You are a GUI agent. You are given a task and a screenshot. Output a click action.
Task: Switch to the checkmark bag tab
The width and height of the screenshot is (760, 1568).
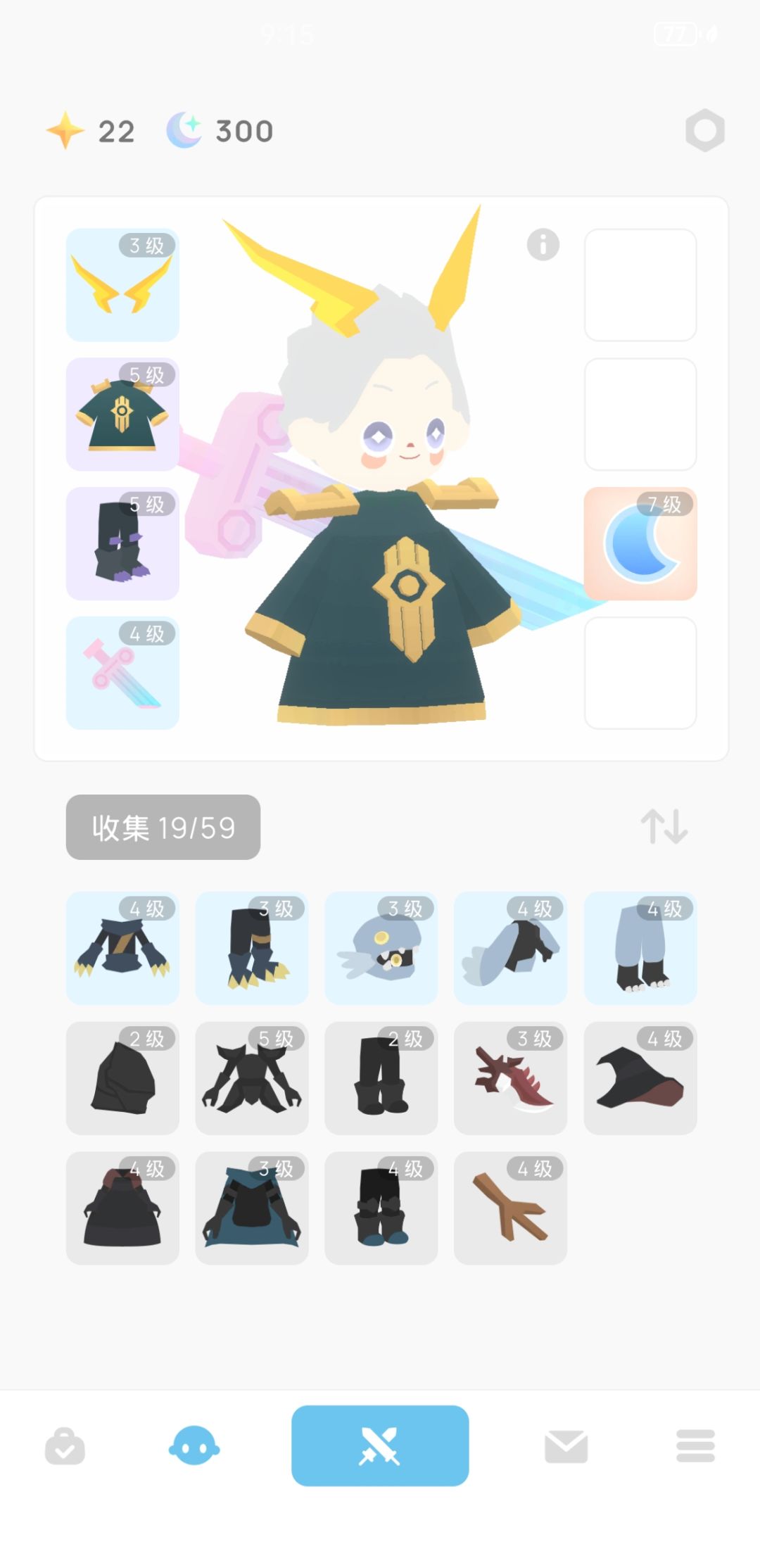[65, 1446]
